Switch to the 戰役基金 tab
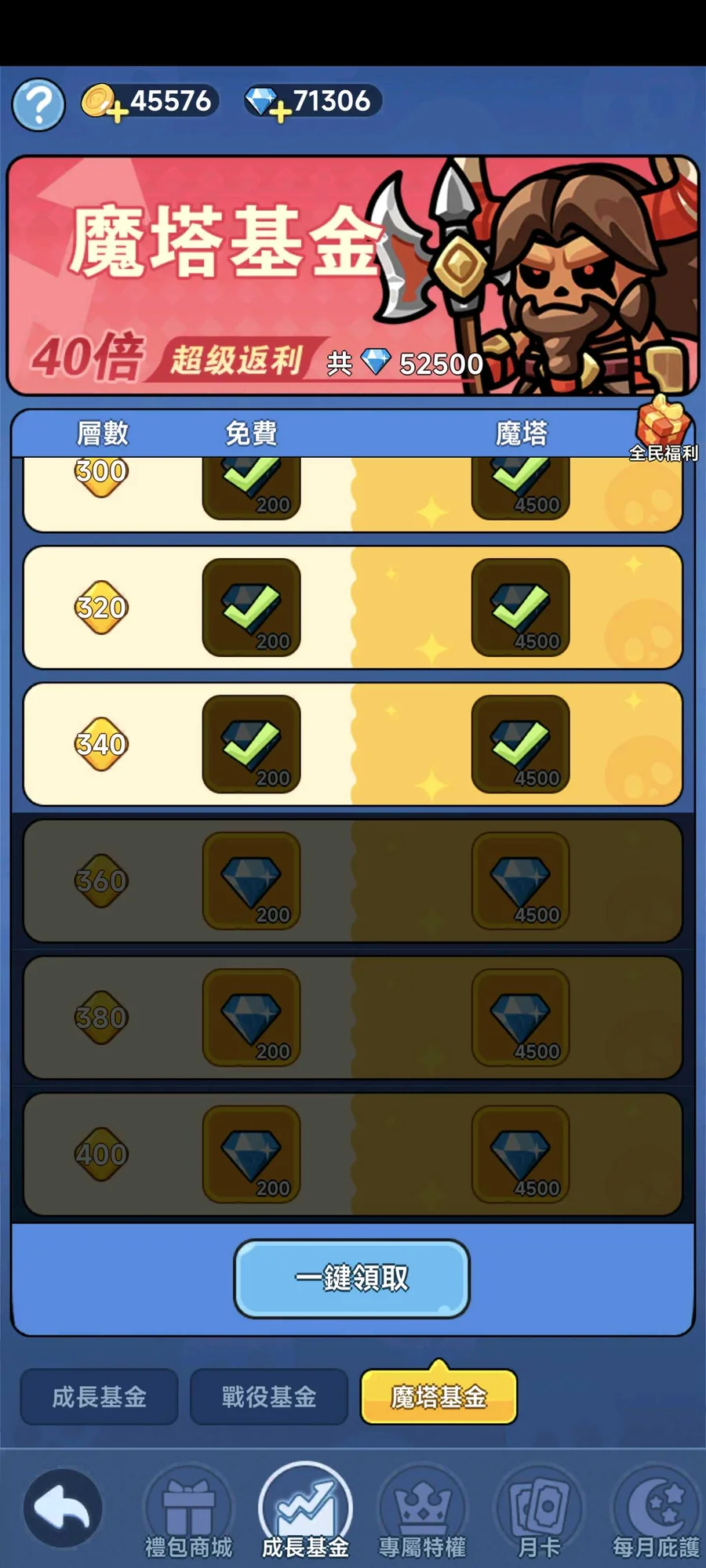 pyautogui.click(x=268, y=1396)
